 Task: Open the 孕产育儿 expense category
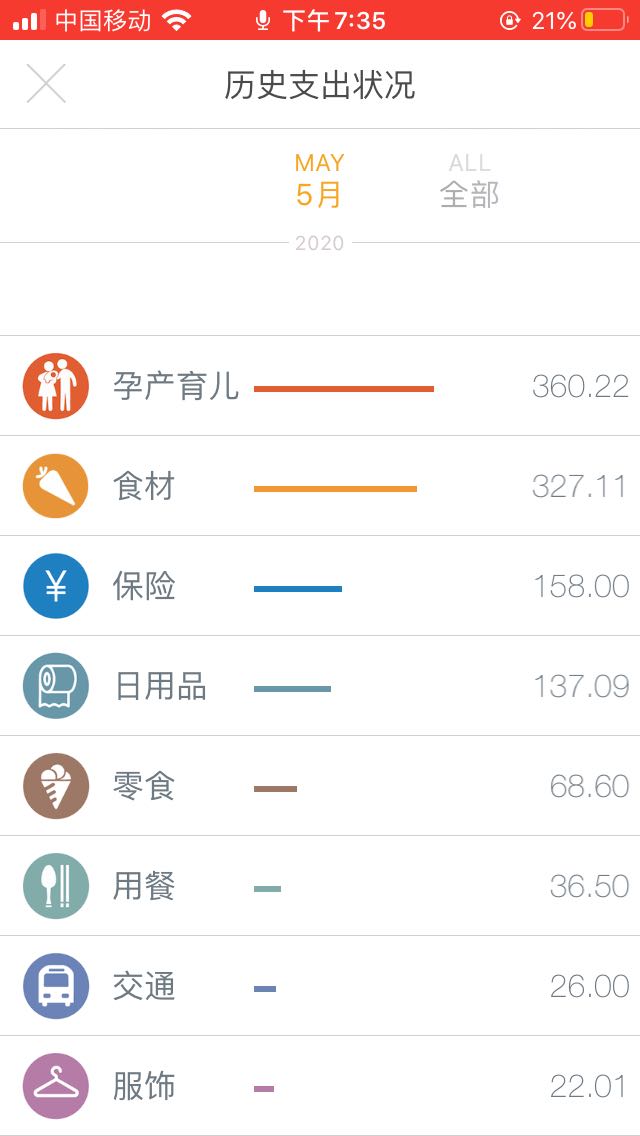click(x=320, y=386)
